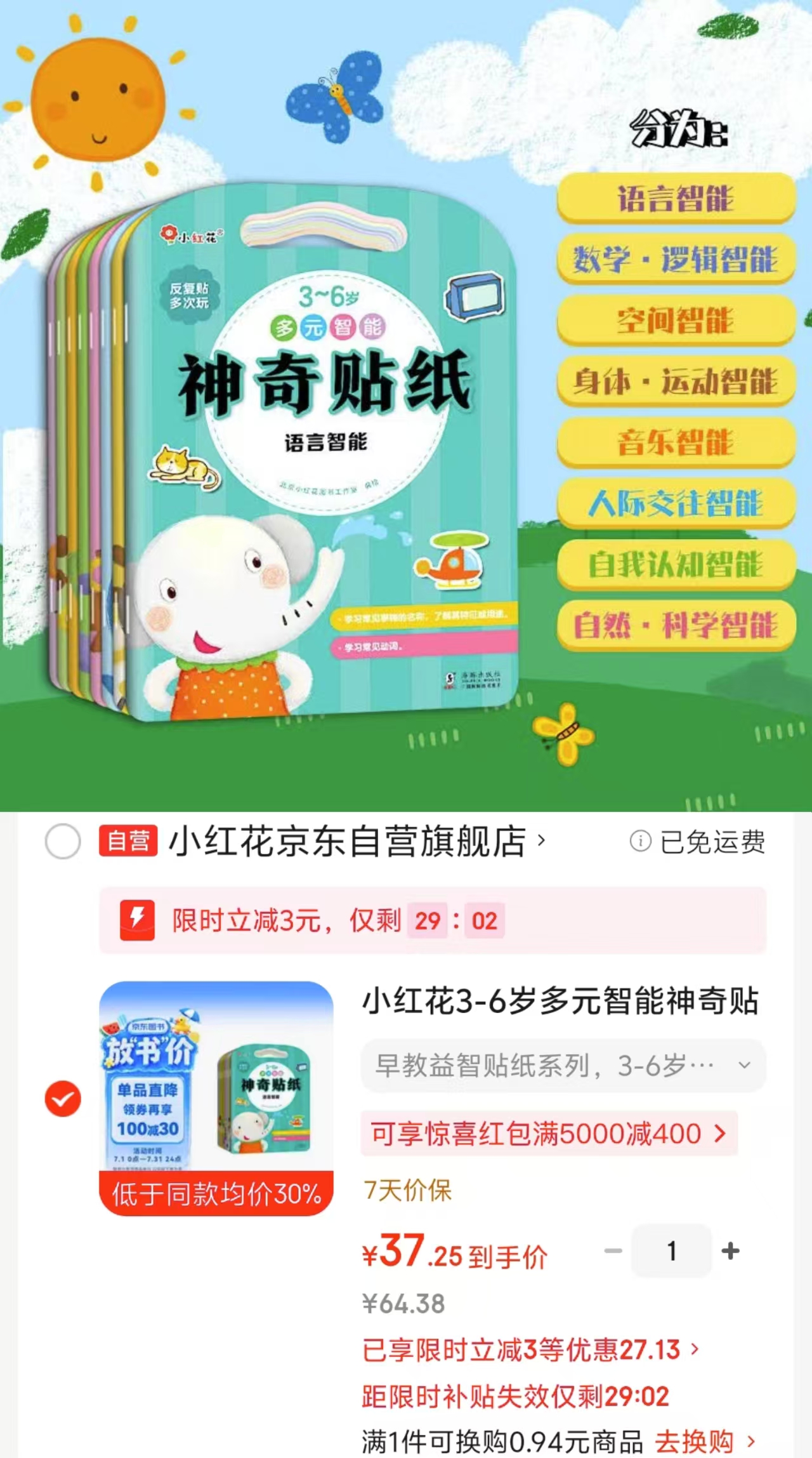Viewport: 812px width, 1458px height.
Task: Open the 已免运费 shipping info
Action: point(697,842)
